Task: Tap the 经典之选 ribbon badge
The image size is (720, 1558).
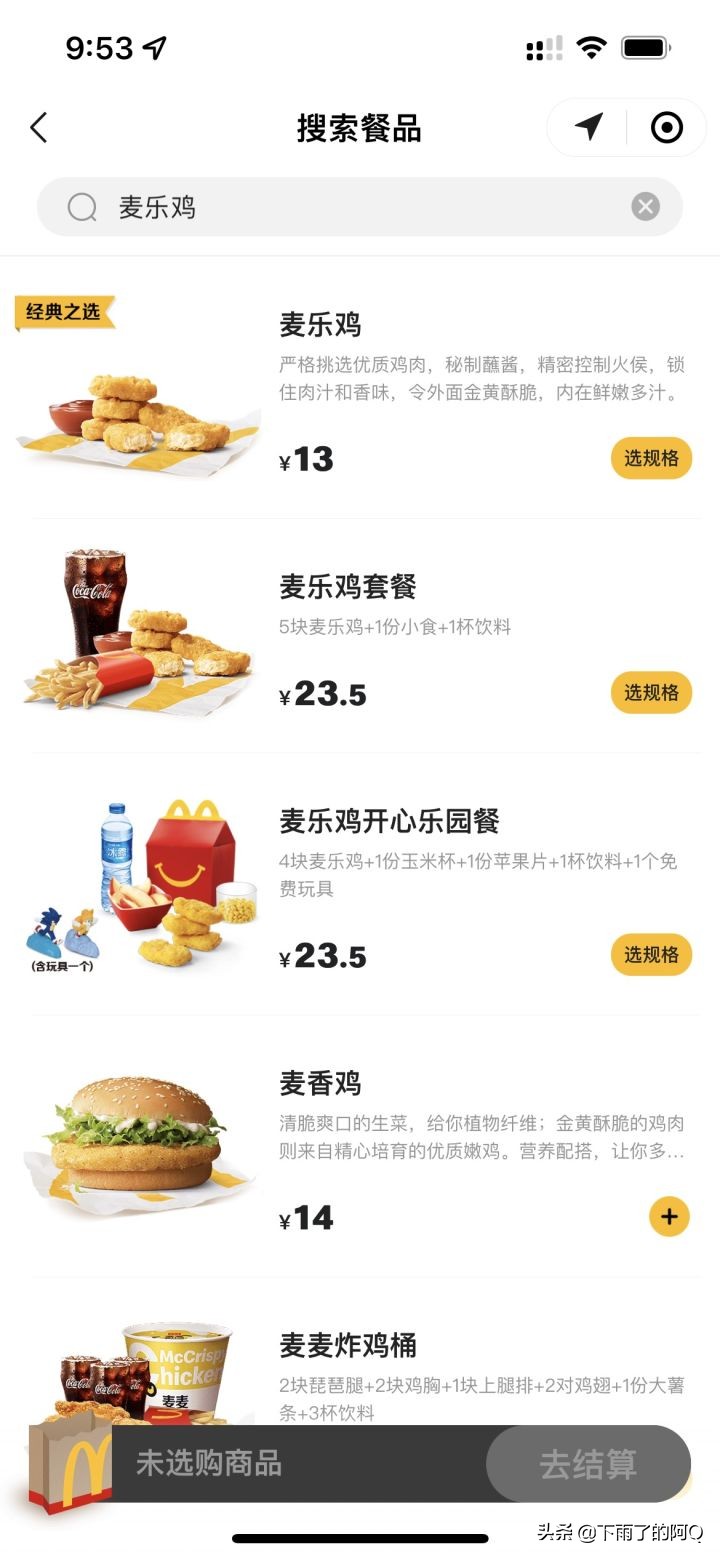Action: pos(62,311)
